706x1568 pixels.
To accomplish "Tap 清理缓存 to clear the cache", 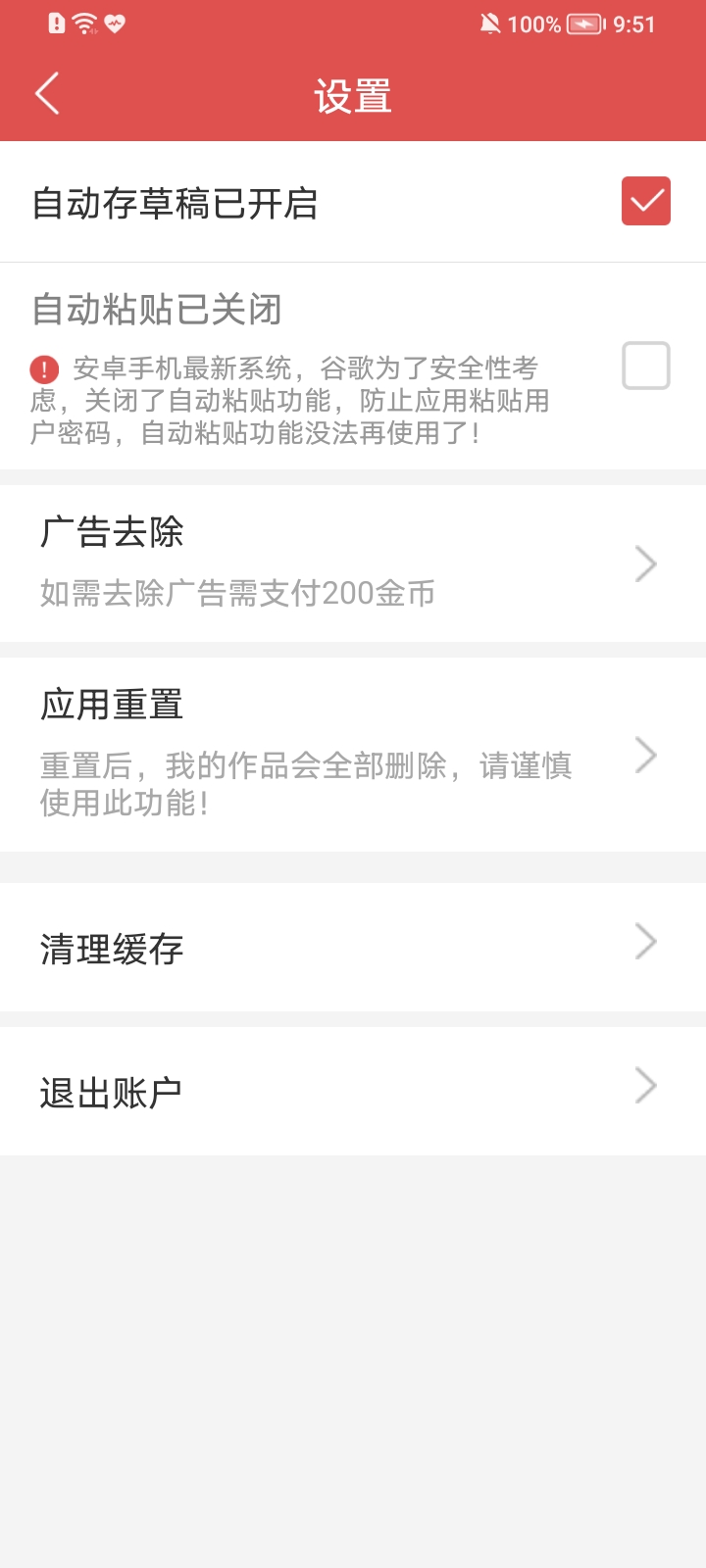I will (x=110, y=948).
